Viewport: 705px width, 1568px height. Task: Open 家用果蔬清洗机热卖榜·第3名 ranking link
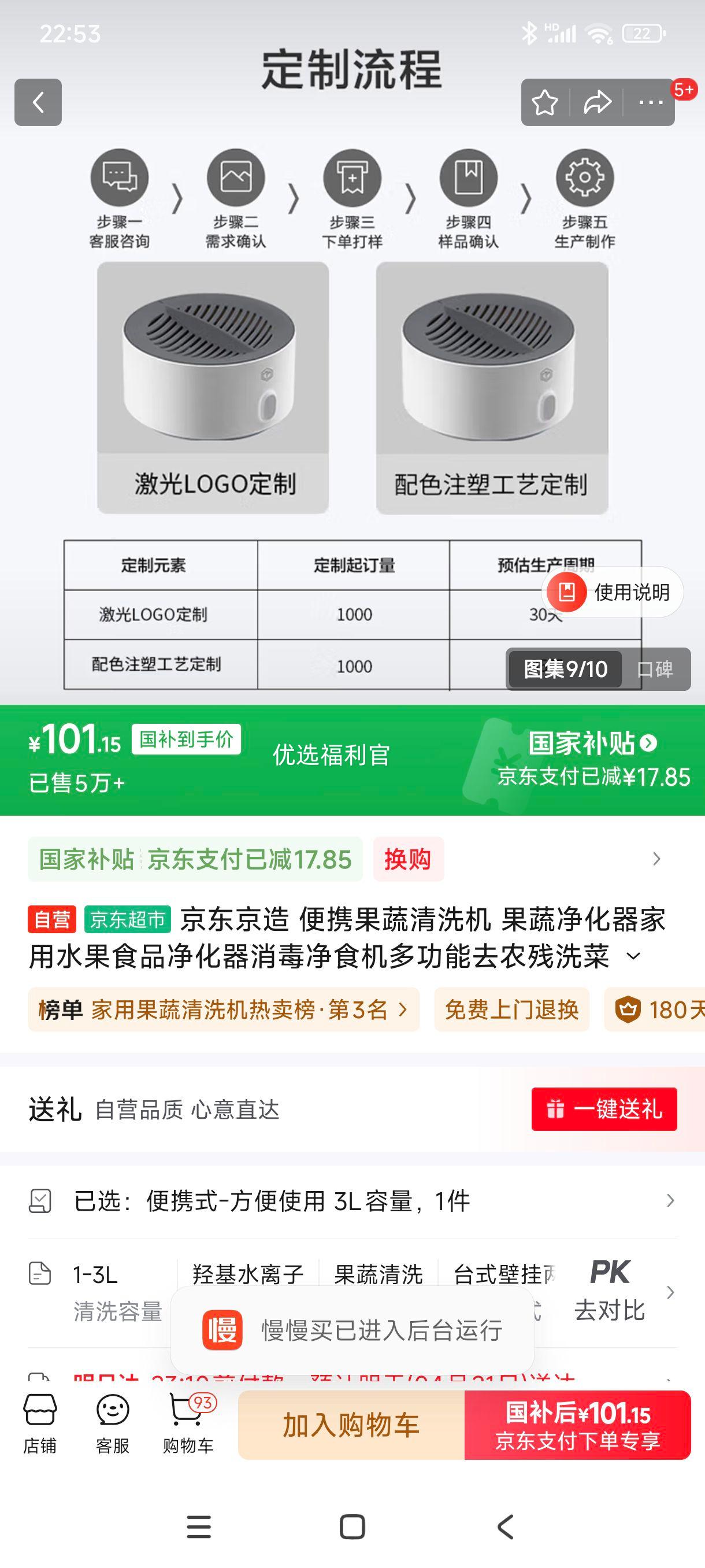[x=222, y=1009]
